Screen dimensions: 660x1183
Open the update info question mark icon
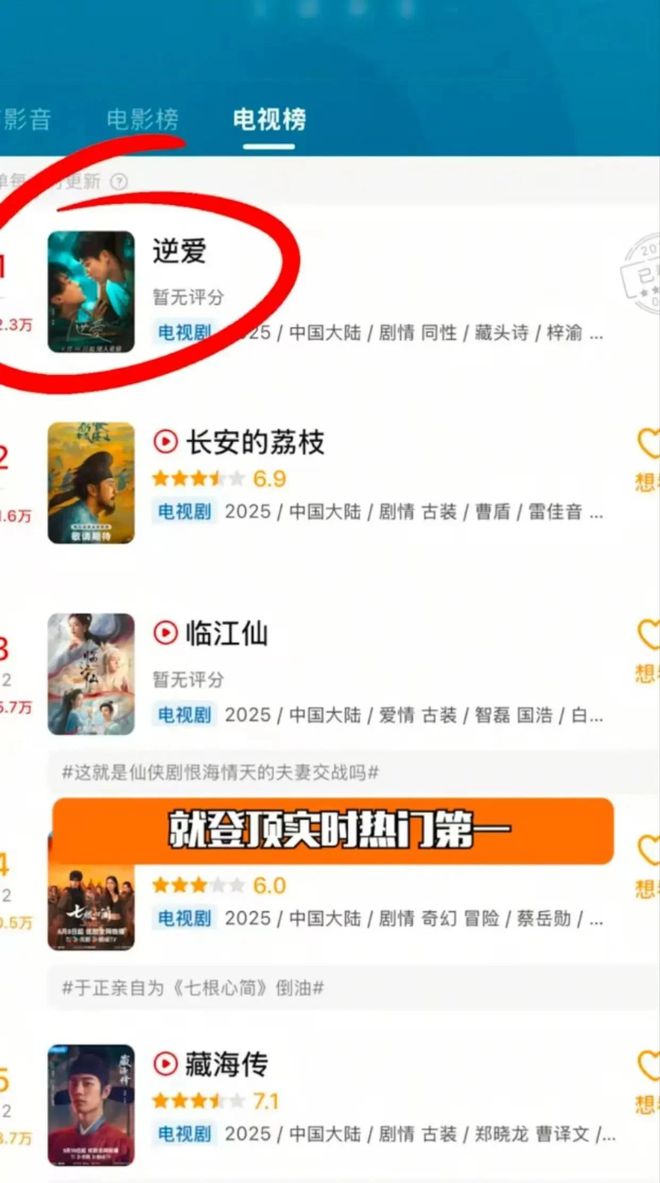119,182
